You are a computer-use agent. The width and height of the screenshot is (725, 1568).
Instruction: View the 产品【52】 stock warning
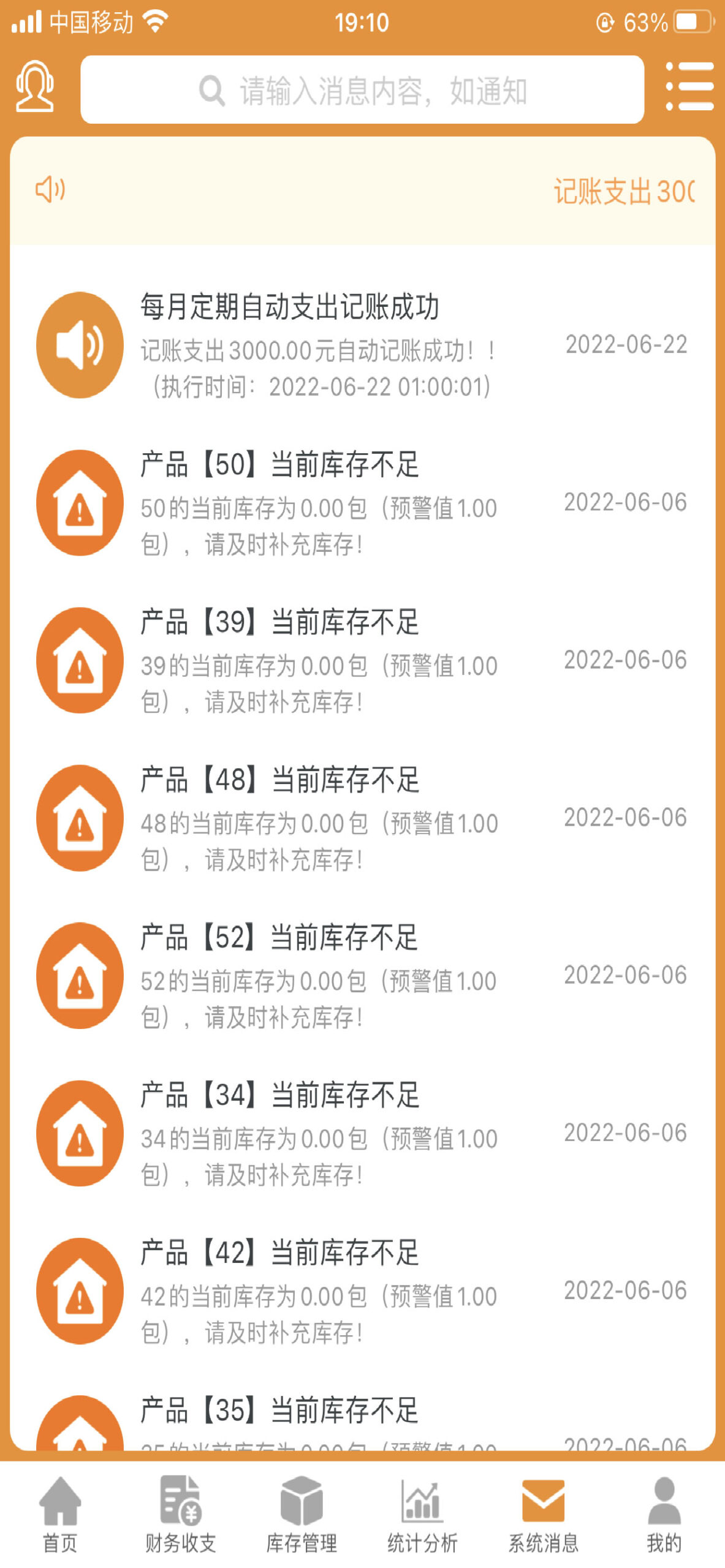(362, 976)
